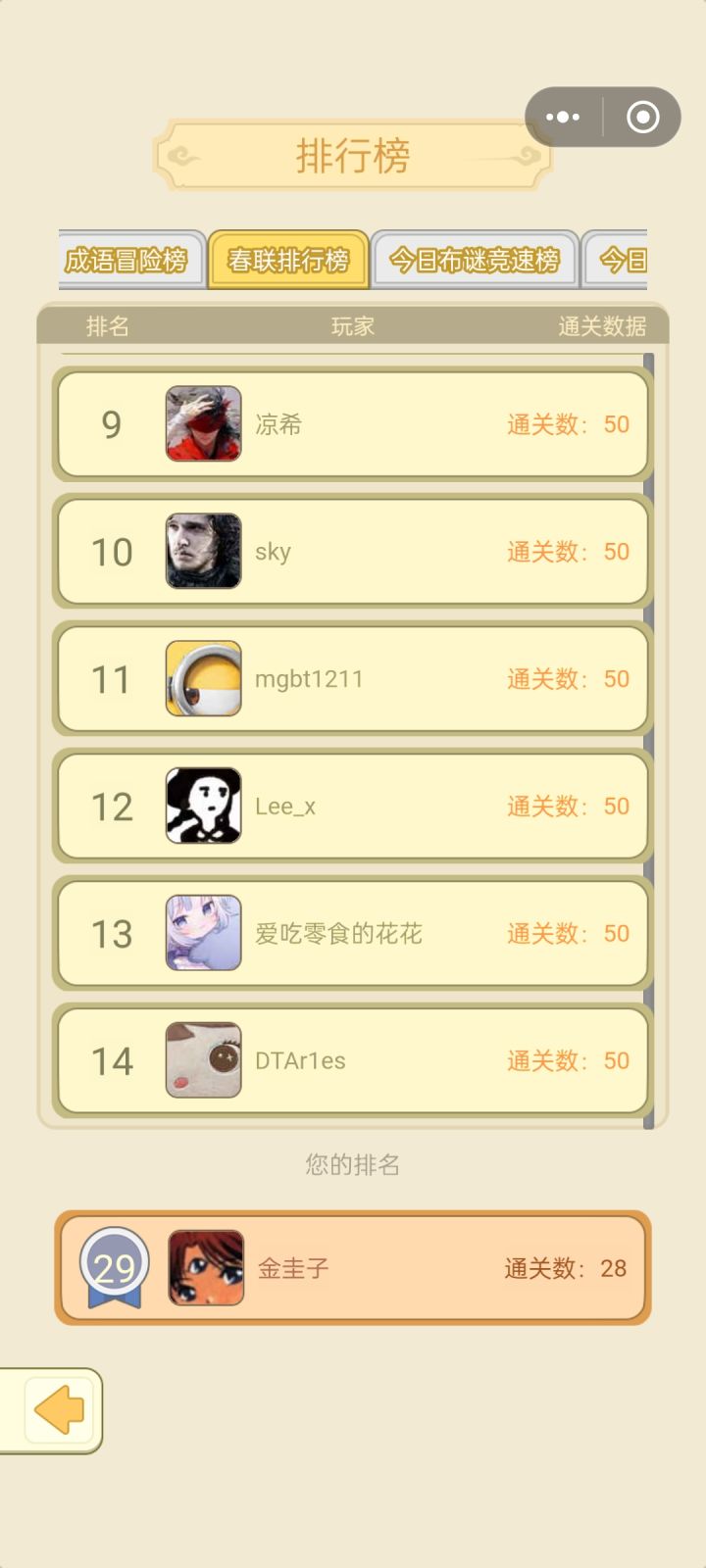This screenshot has height=1568, width=706.
Task: Switch to the 成语冒险榜 tab
Action: (130, 260)
